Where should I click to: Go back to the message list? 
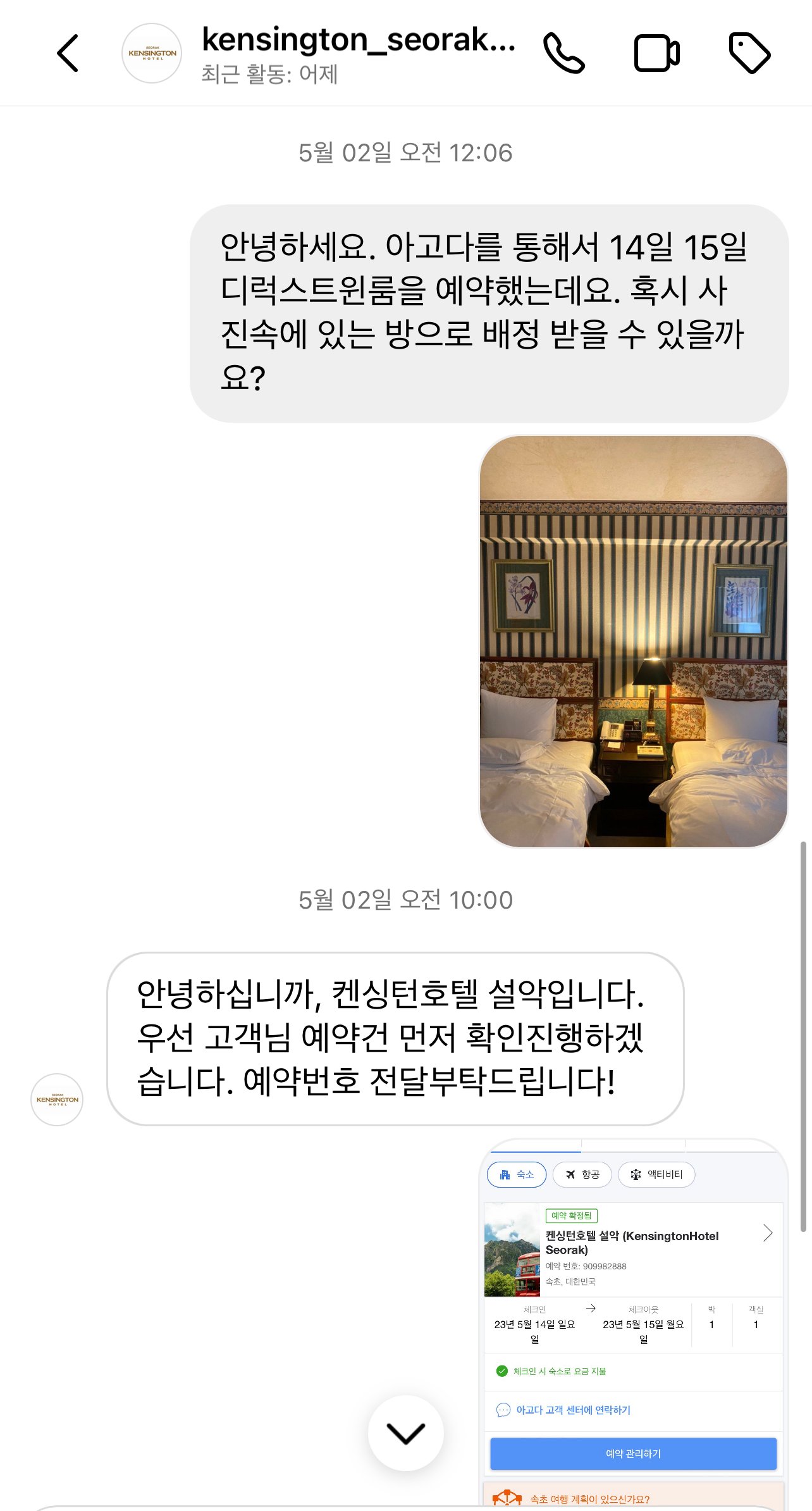[68, 53]
